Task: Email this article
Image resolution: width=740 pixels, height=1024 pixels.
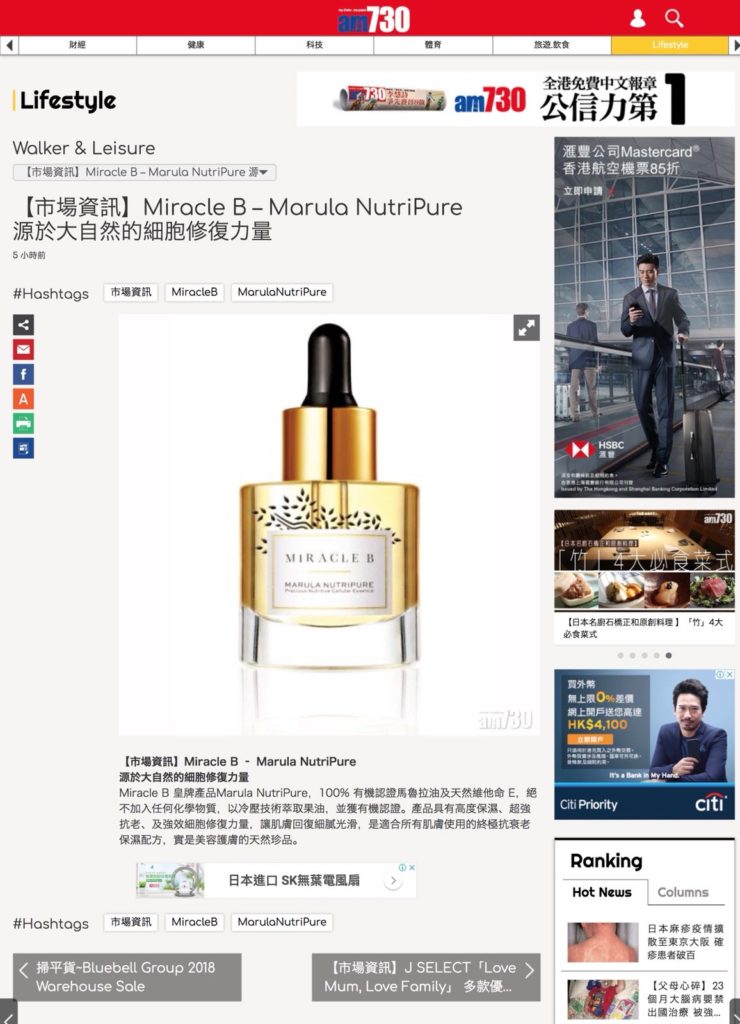Action: pyautogui.click(x=23, y=349)
